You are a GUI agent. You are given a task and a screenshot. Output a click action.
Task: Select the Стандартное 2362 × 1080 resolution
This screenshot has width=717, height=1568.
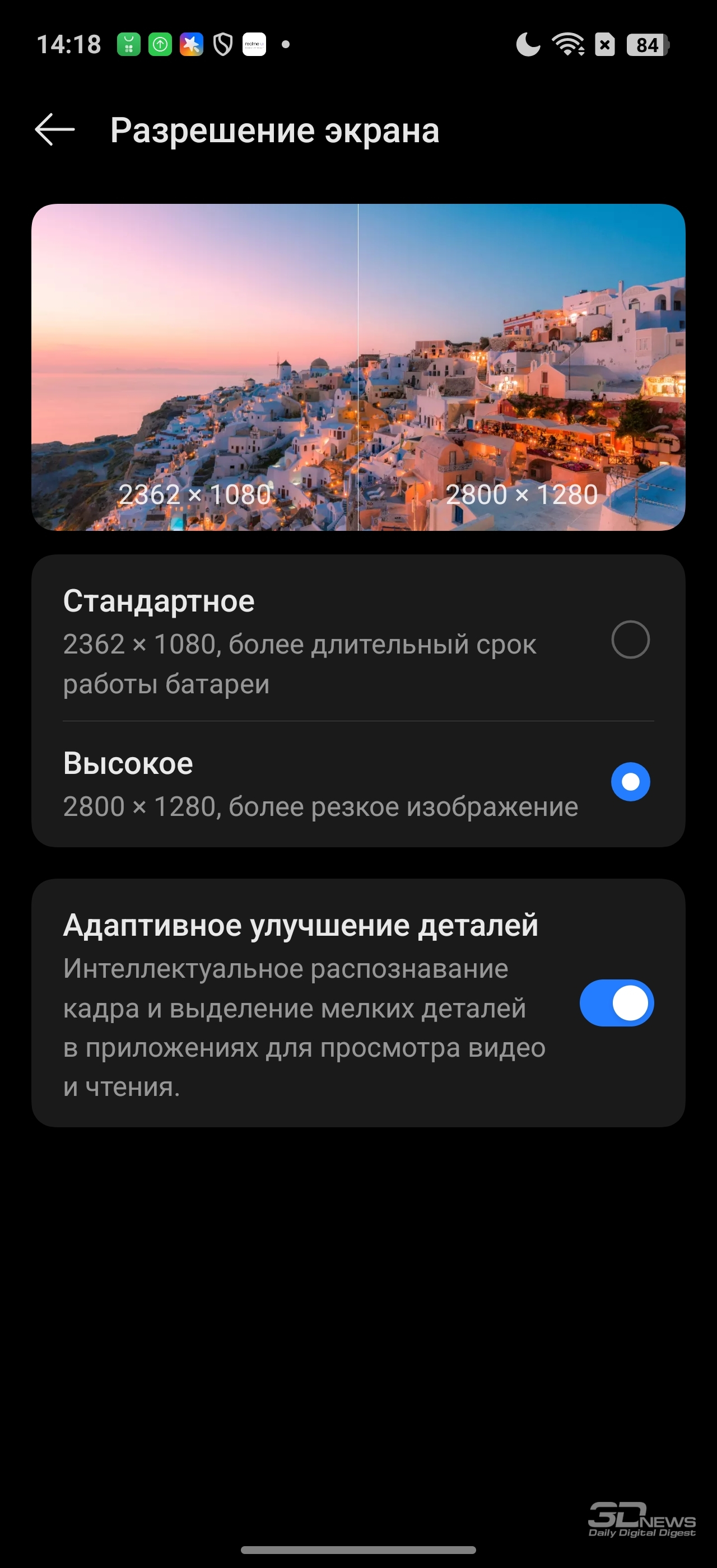tap(630, 640)
